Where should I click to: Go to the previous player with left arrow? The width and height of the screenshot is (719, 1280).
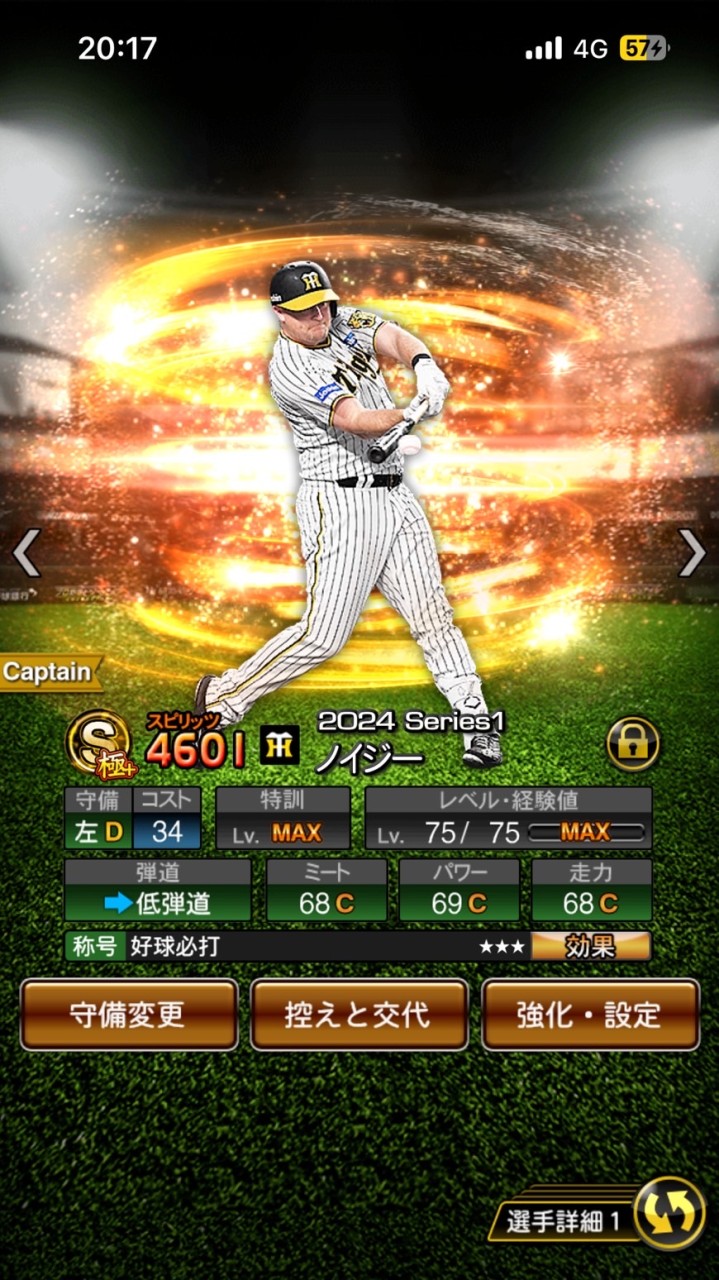click(x=26, y=552)
